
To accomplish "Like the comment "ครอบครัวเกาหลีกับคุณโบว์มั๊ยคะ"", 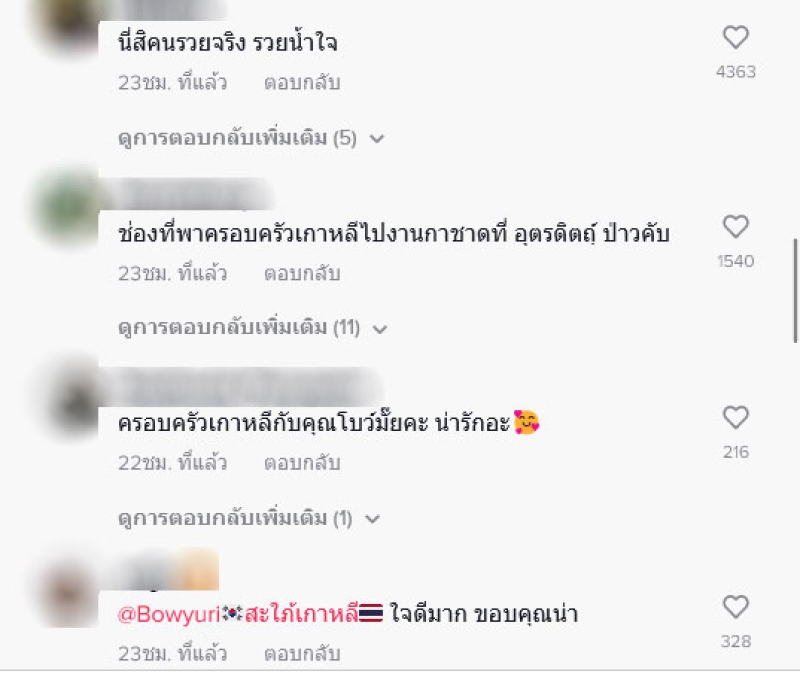I will 736,417.
